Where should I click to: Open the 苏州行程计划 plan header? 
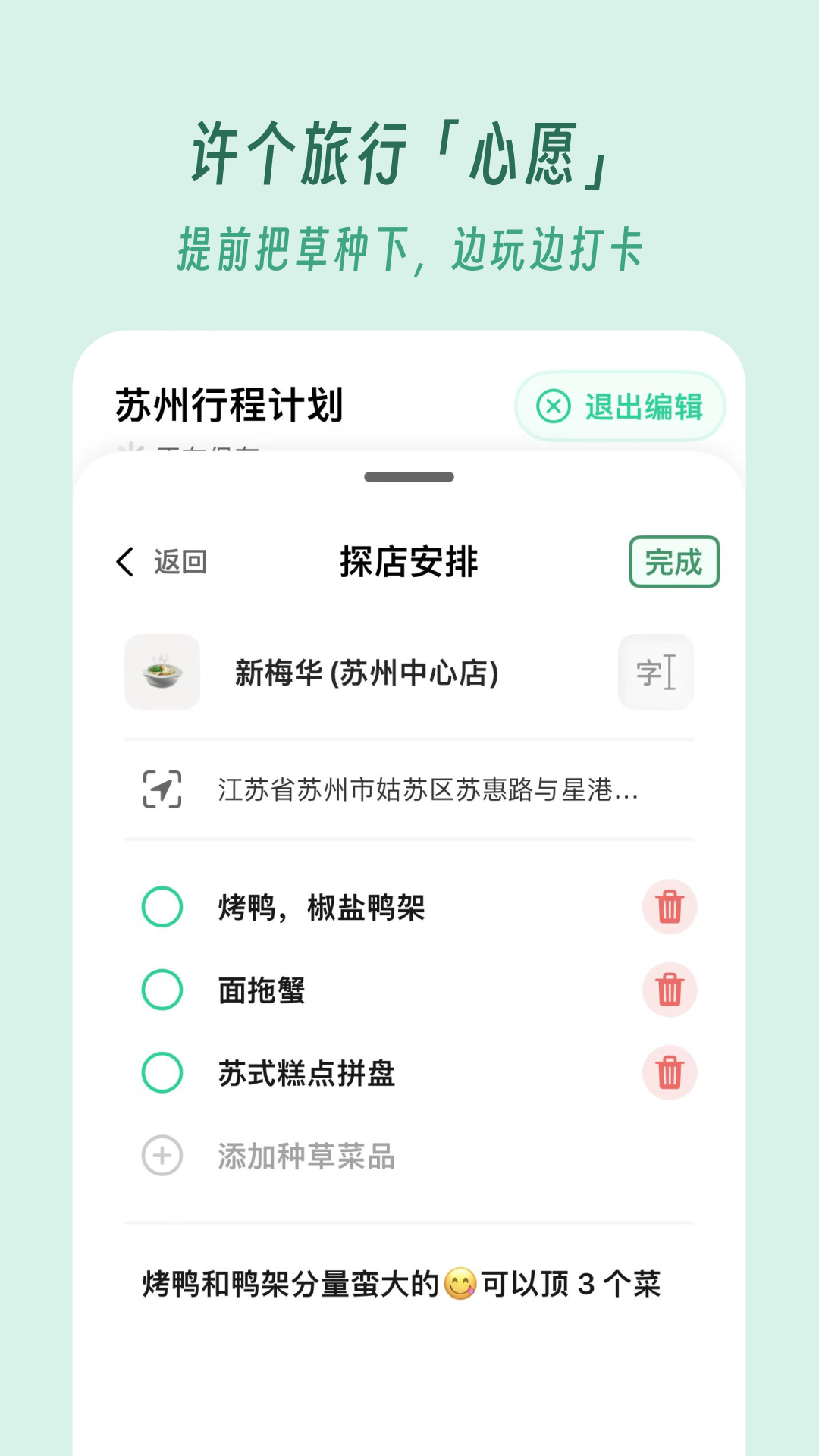click(x=227, y=406)
